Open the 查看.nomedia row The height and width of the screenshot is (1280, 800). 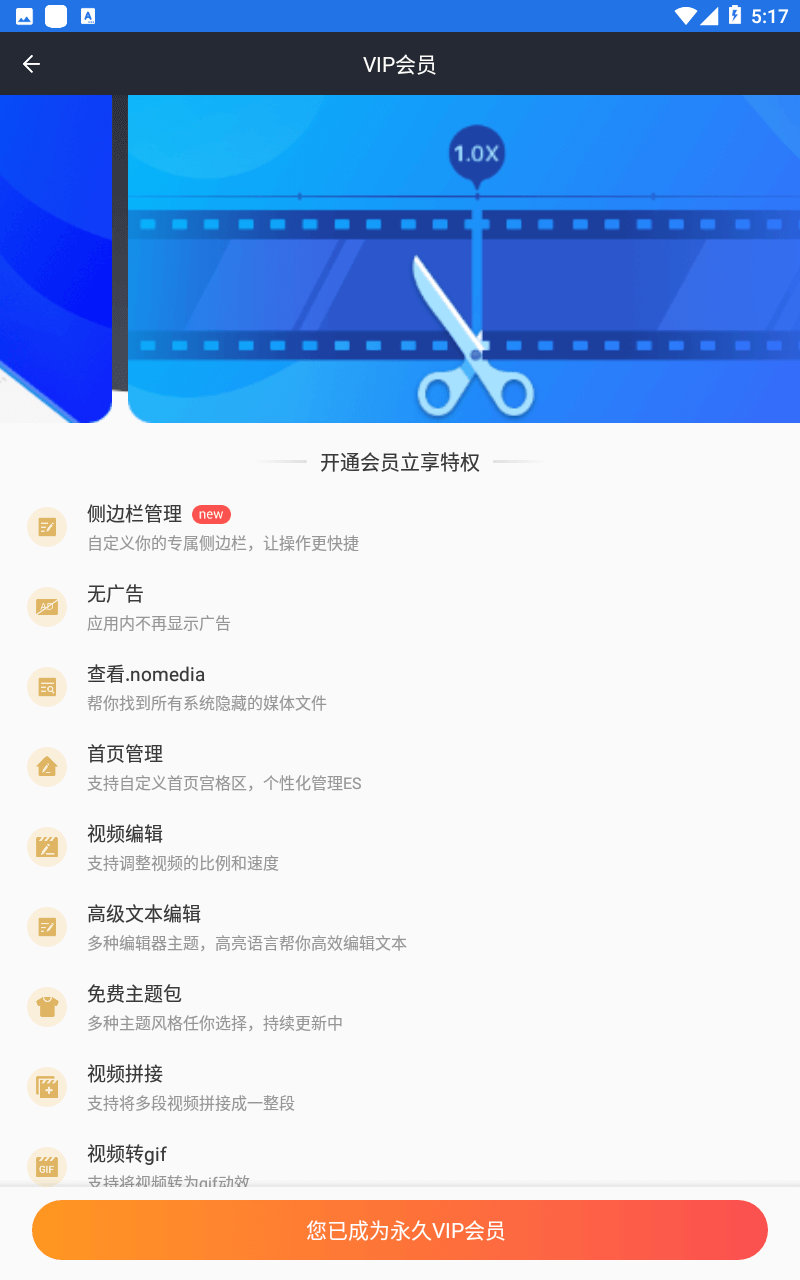(400, 687)
